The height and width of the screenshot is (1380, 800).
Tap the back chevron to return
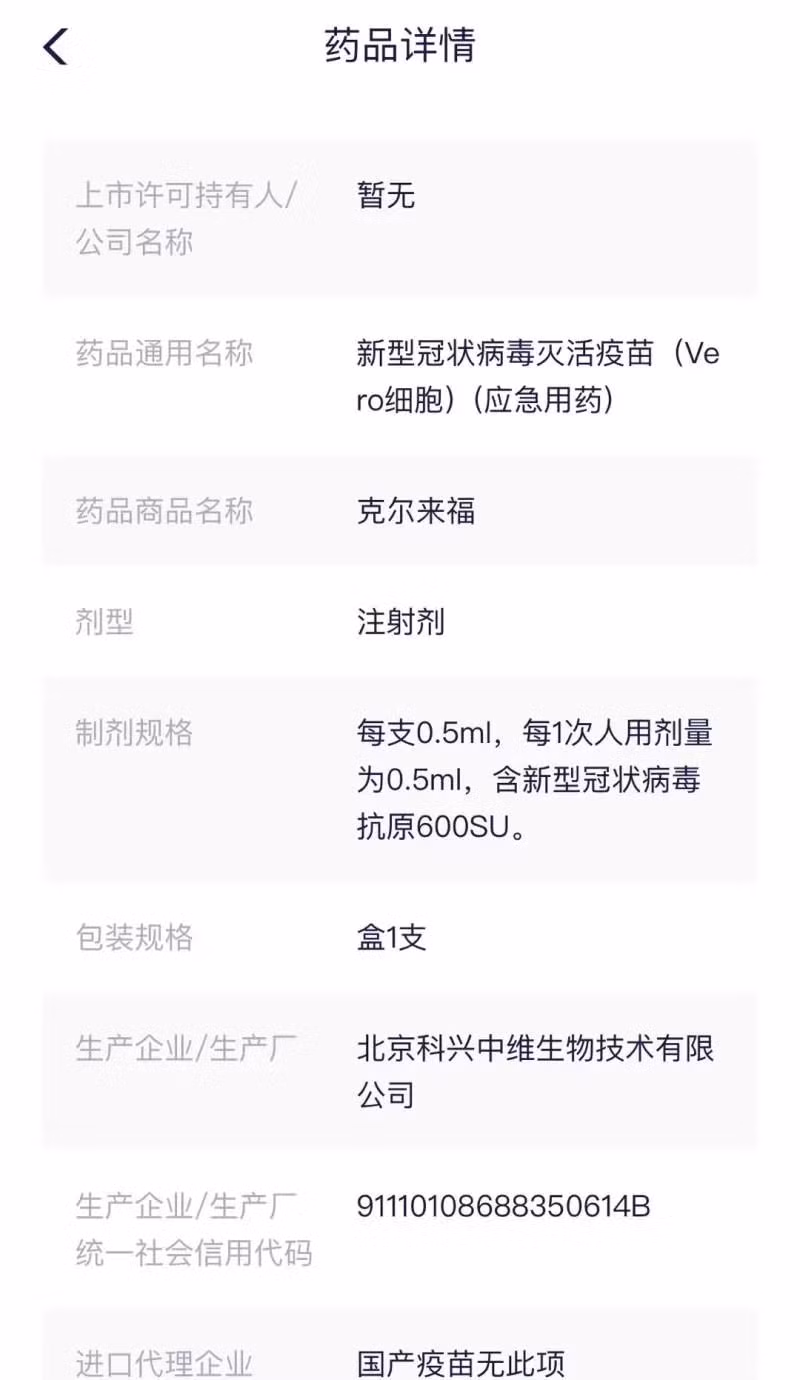55,45
